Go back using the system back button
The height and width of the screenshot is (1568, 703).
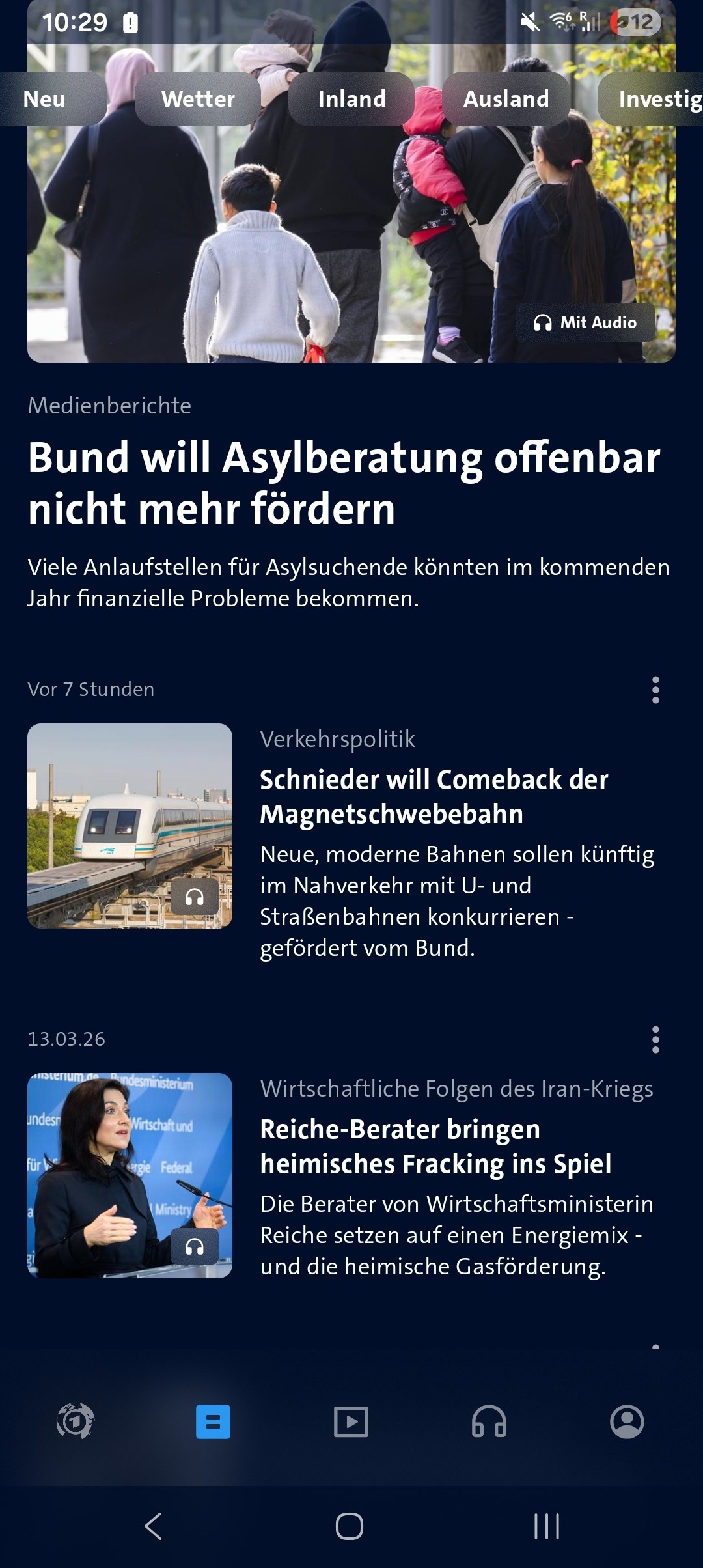point(154,1526)
